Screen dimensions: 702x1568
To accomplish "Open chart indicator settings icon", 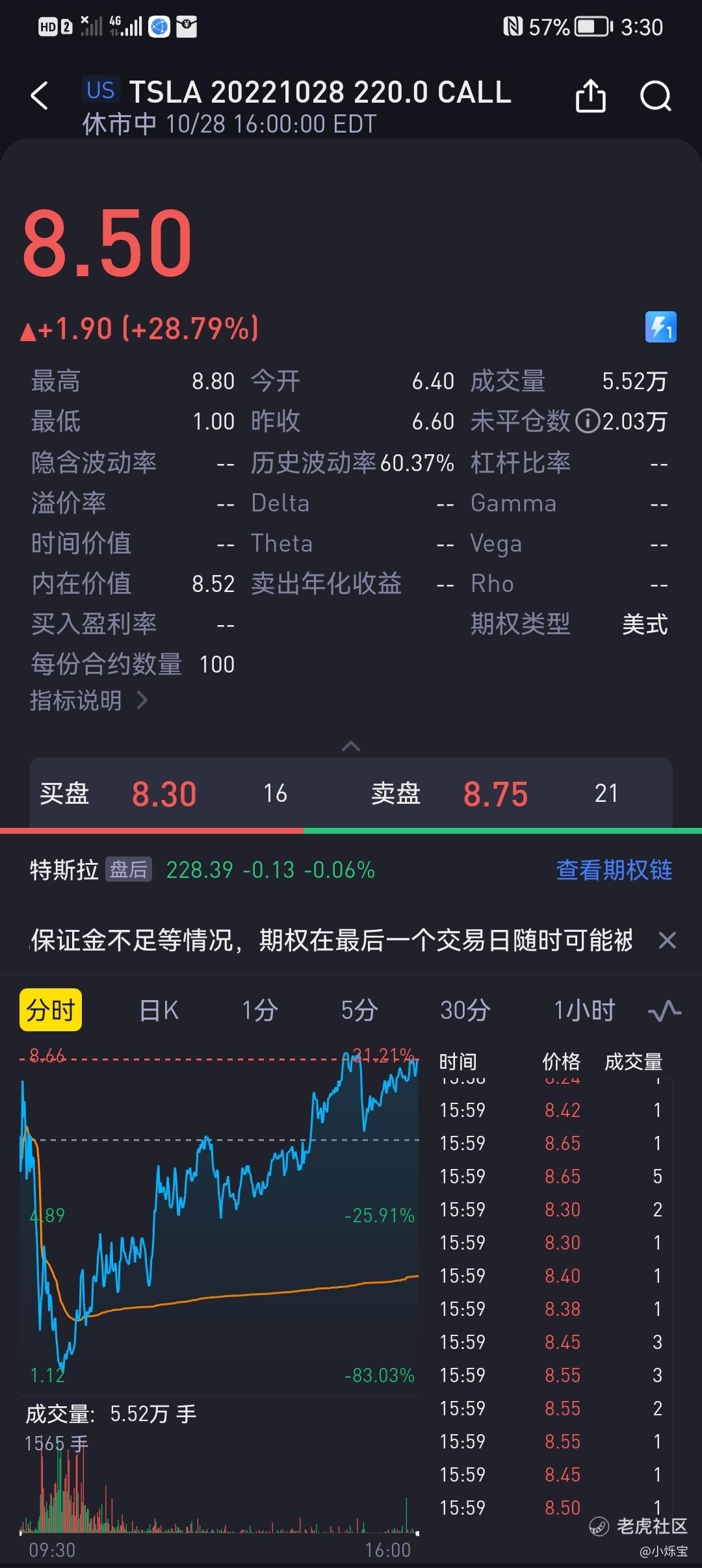I will (x=664, y=1011).
